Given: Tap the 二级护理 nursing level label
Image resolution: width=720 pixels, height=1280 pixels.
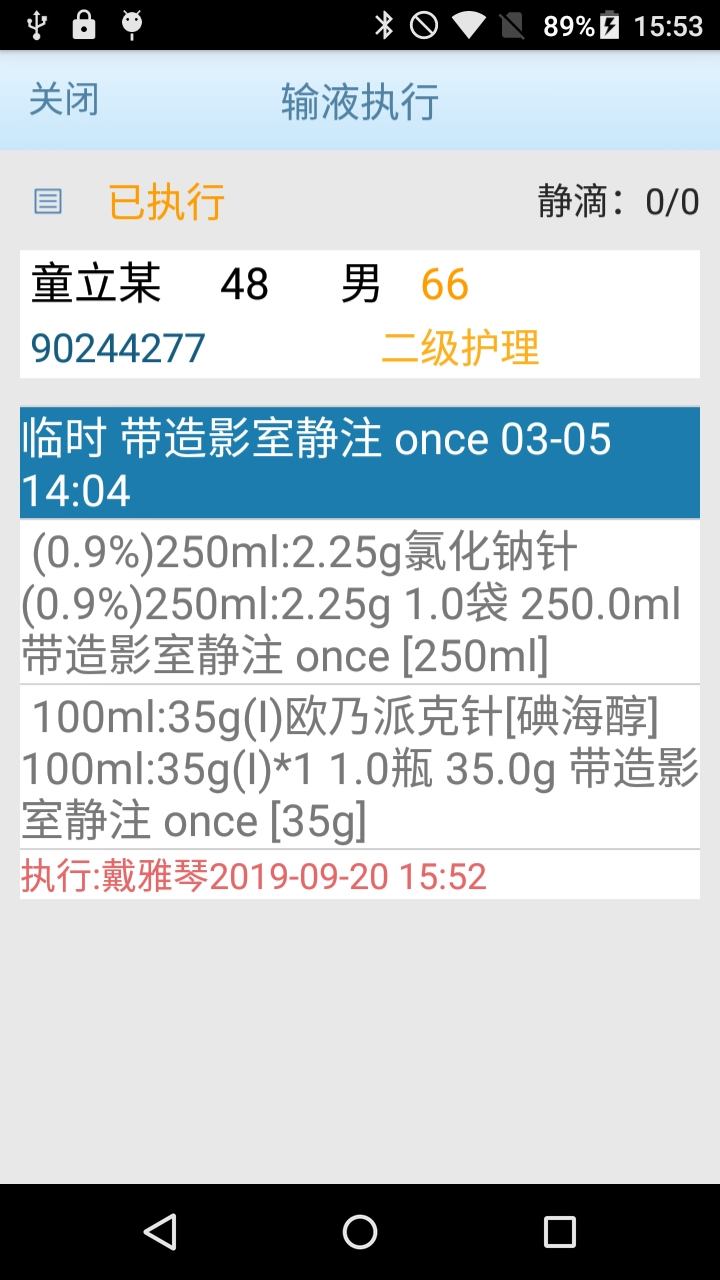Looking at the screenshot, I should [462, 349].
